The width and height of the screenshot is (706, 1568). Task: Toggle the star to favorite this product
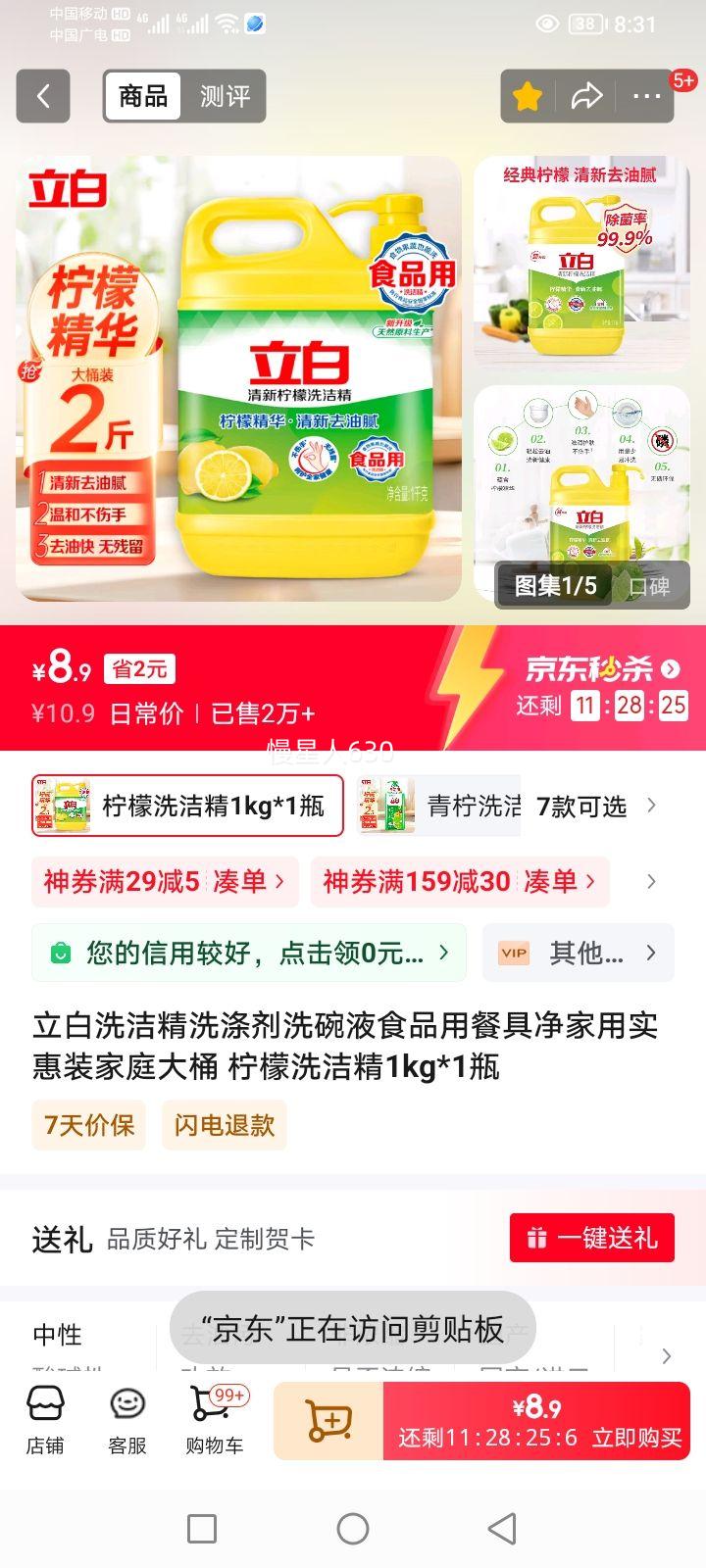tap(527, 96)
